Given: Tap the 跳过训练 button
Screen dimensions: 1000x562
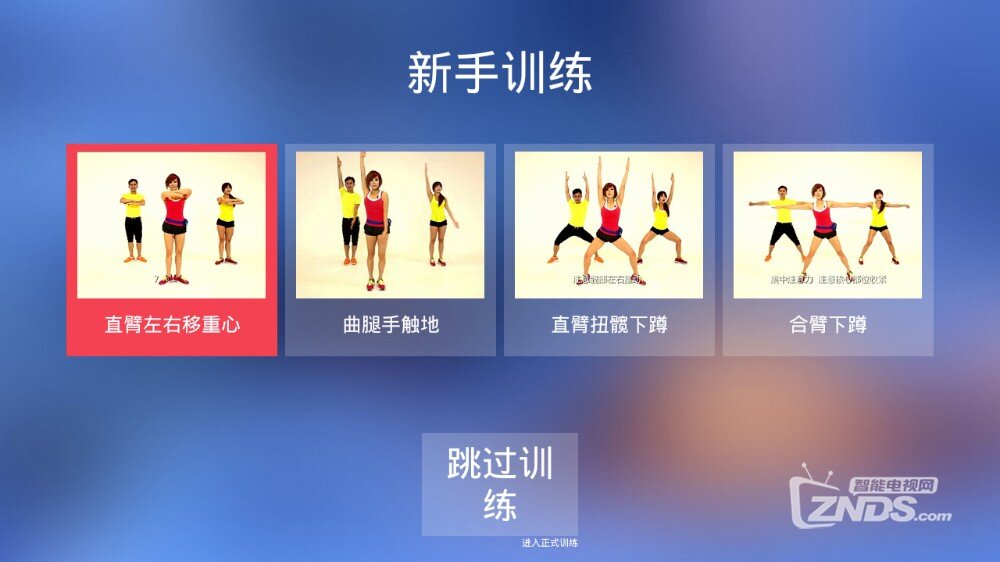Looking at the screenshot, I should [x=499, y=484].
